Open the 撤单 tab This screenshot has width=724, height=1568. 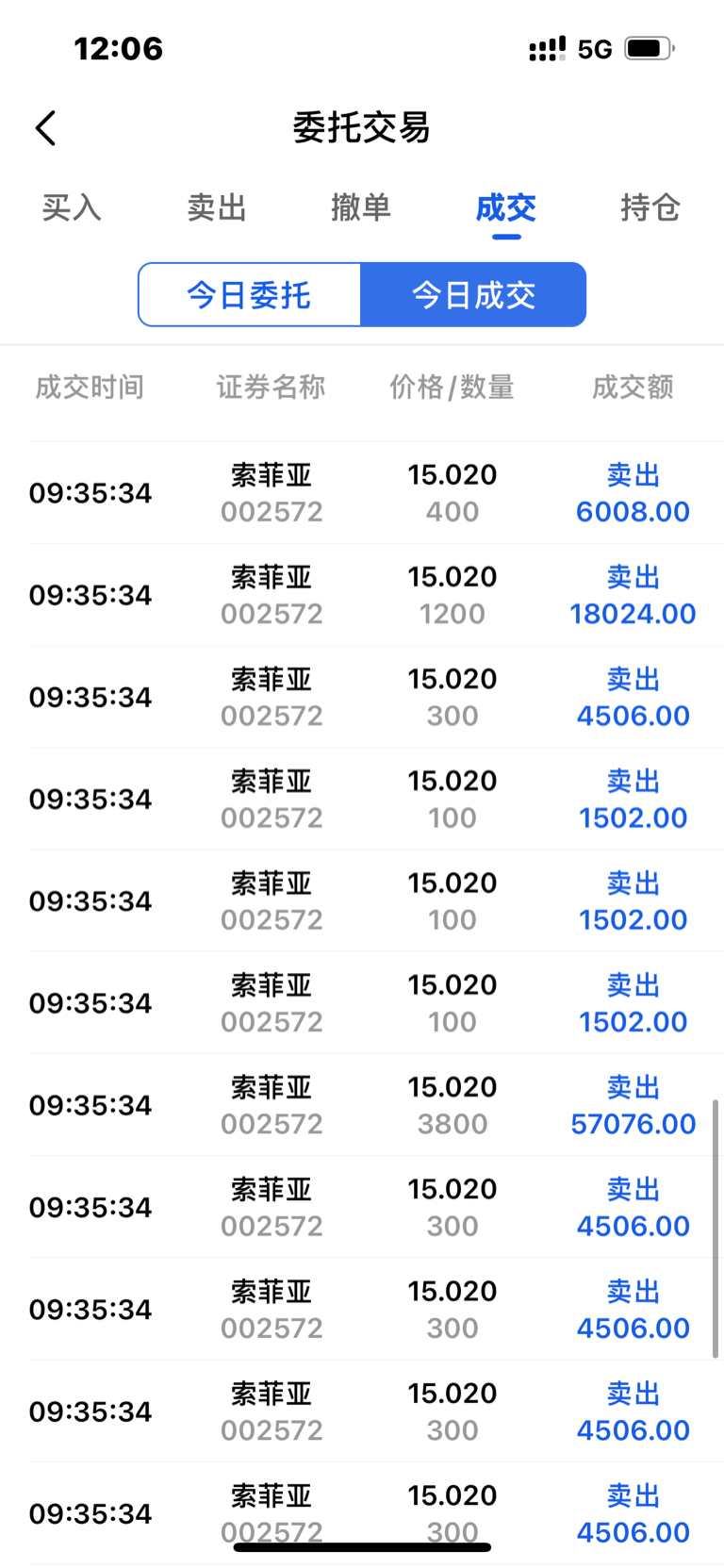click(x=361, y=207)
